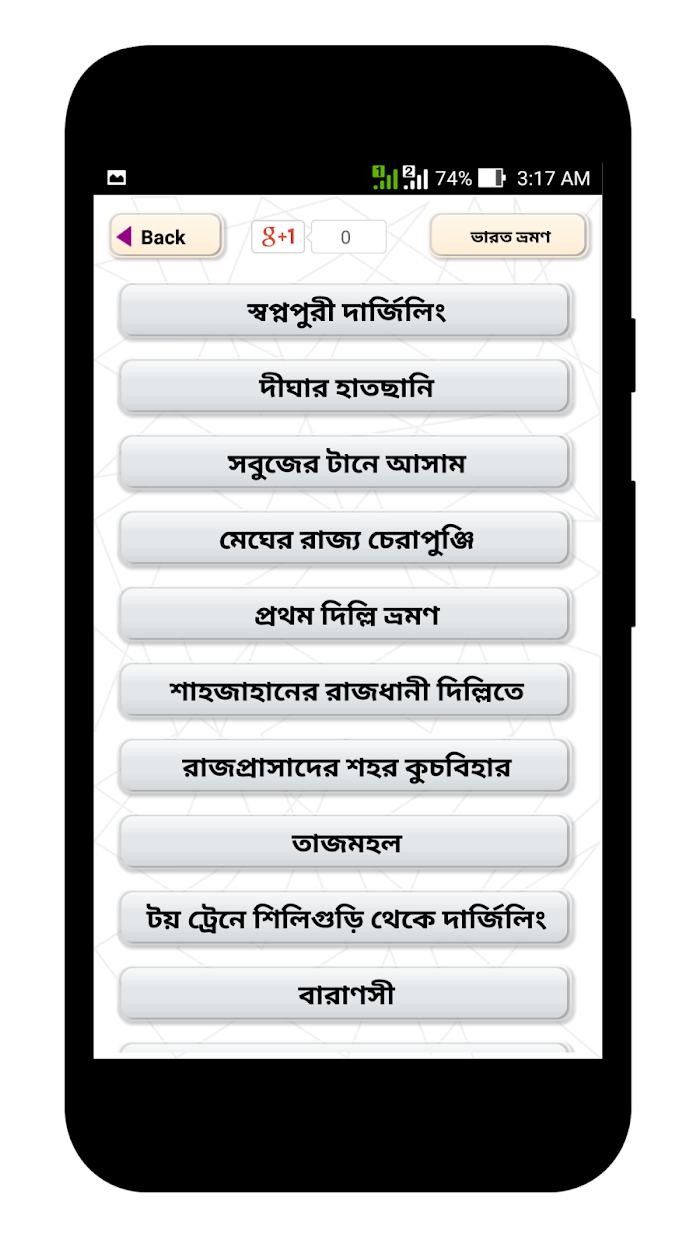Read প্রথম দিল্লি ভ্রমণ

[x=344, y=615]
